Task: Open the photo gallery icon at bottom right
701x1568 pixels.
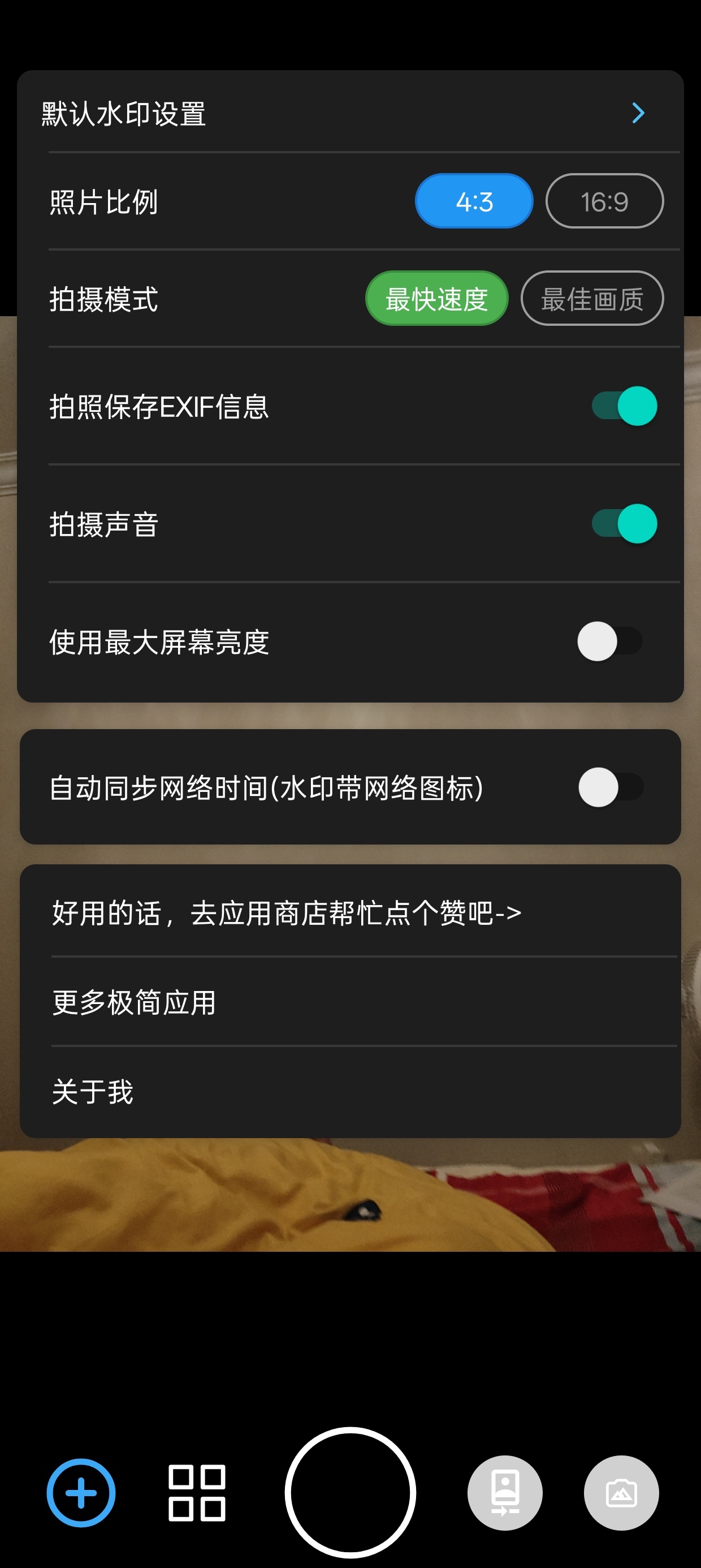Action: [621, 1493]
